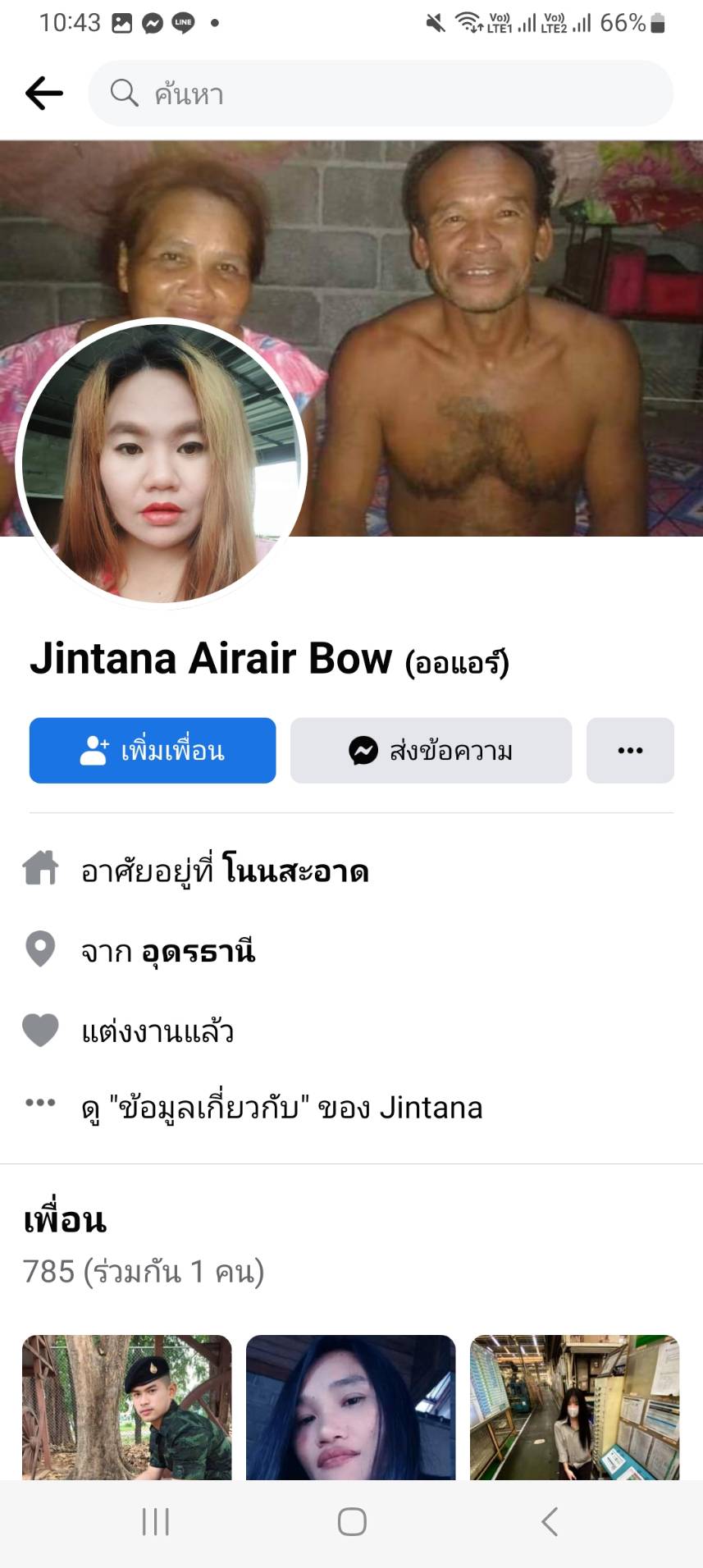703x1568 pixels.
Task: Open friend tile with masked woman in warehouse
Action: coord(574,1409)
